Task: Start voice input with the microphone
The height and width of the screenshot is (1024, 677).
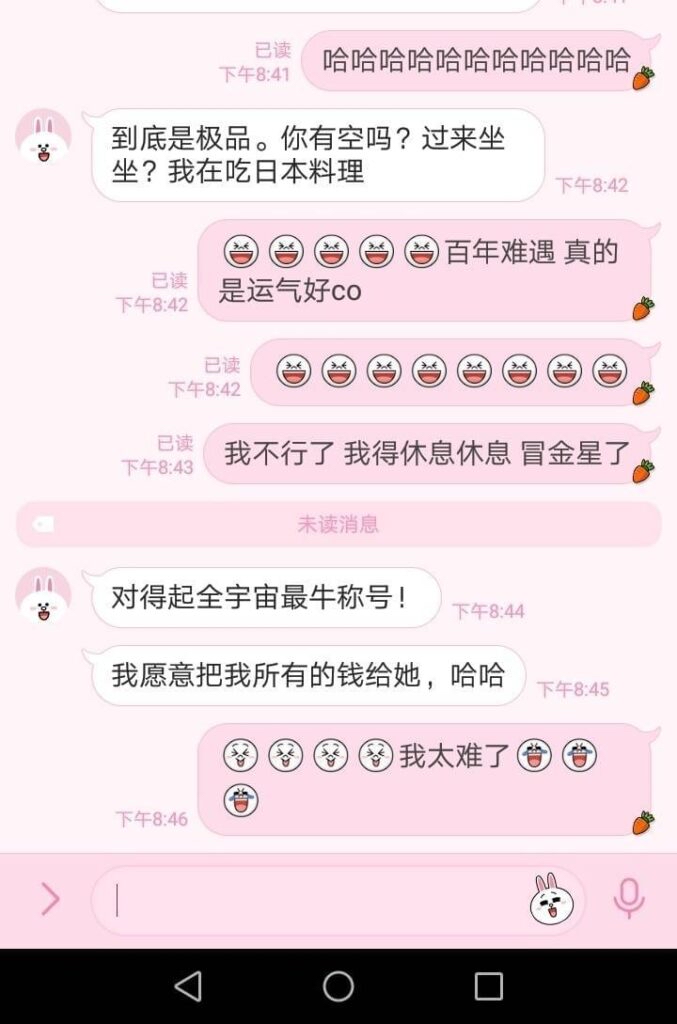Action: click(x=629, y=899)
